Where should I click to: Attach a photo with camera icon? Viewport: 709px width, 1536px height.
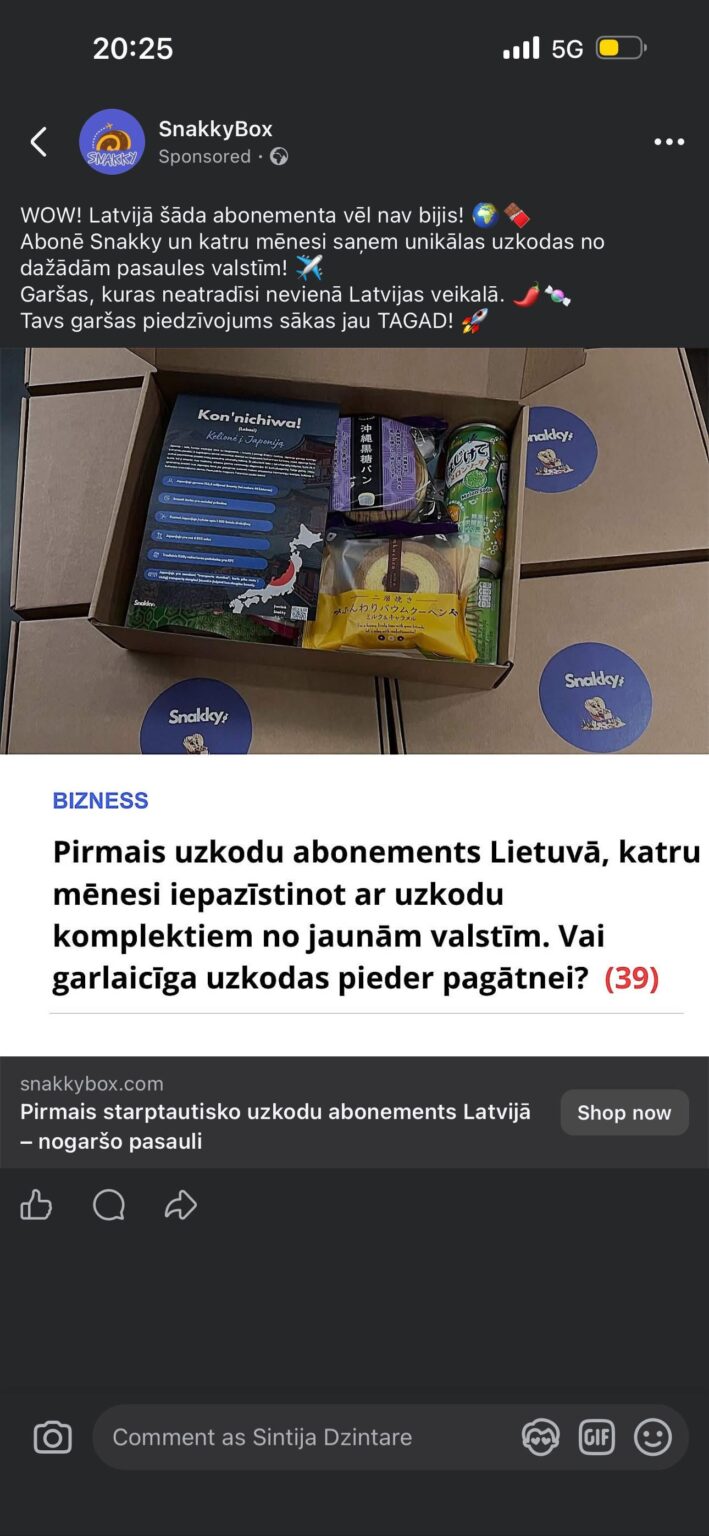click(x=53, y=1438)
